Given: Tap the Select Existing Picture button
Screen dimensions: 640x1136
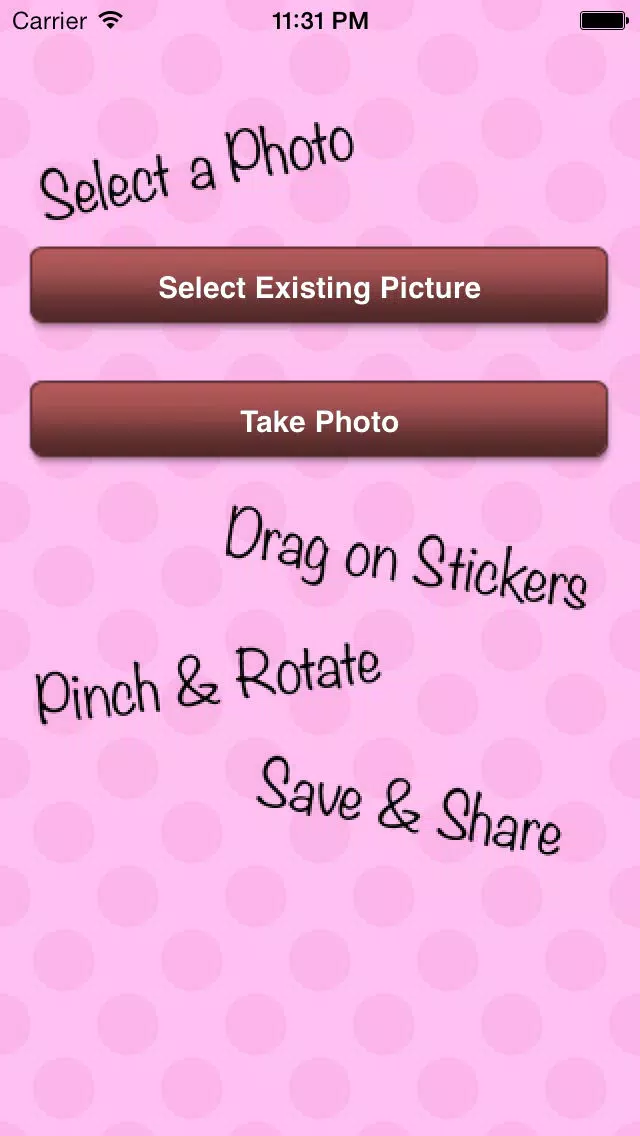Looking at the screenshot, I should tap(319, 285).
